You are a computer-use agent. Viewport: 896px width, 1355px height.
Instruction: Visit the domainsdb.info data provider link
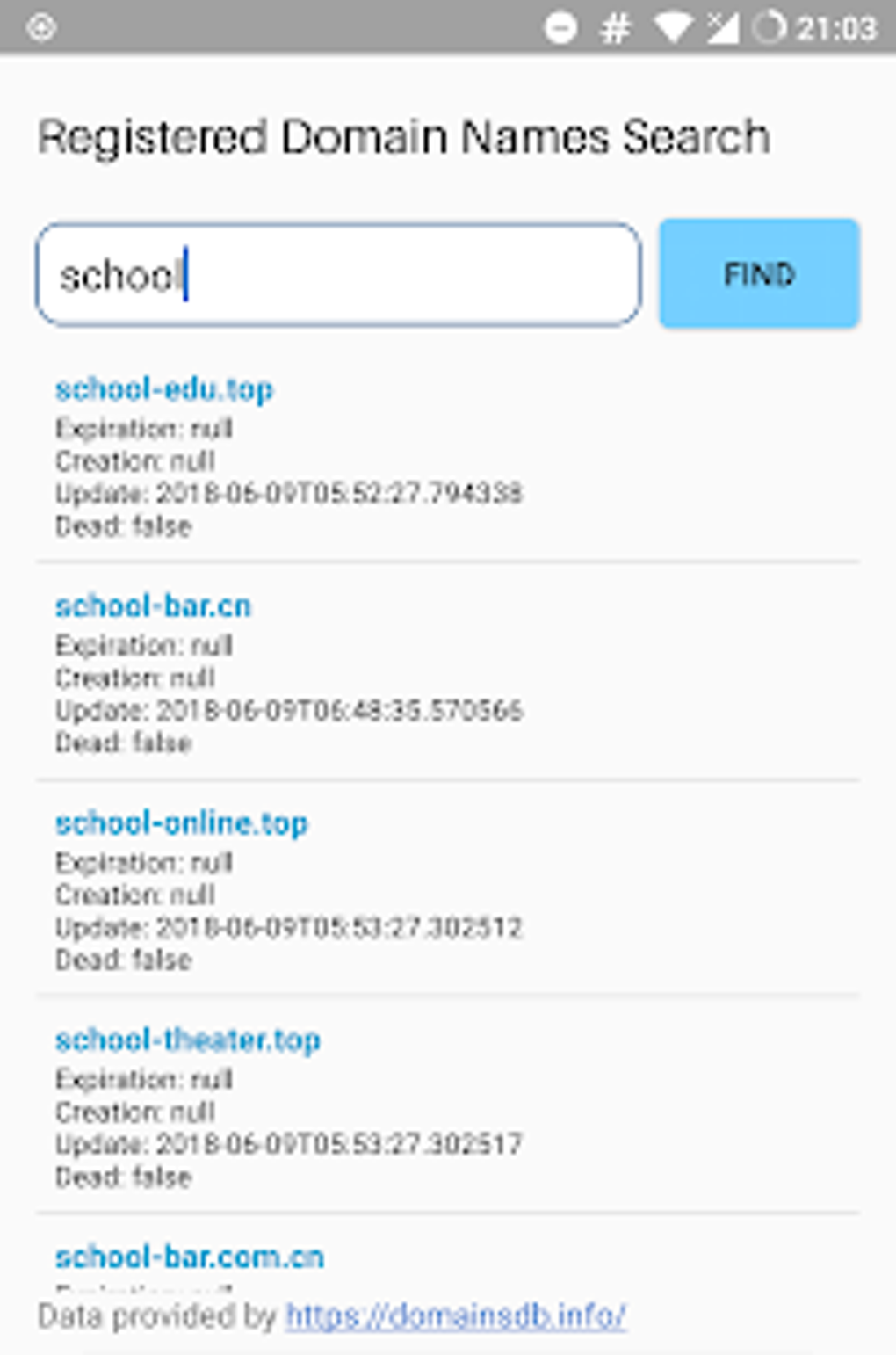coord(455,1315)
